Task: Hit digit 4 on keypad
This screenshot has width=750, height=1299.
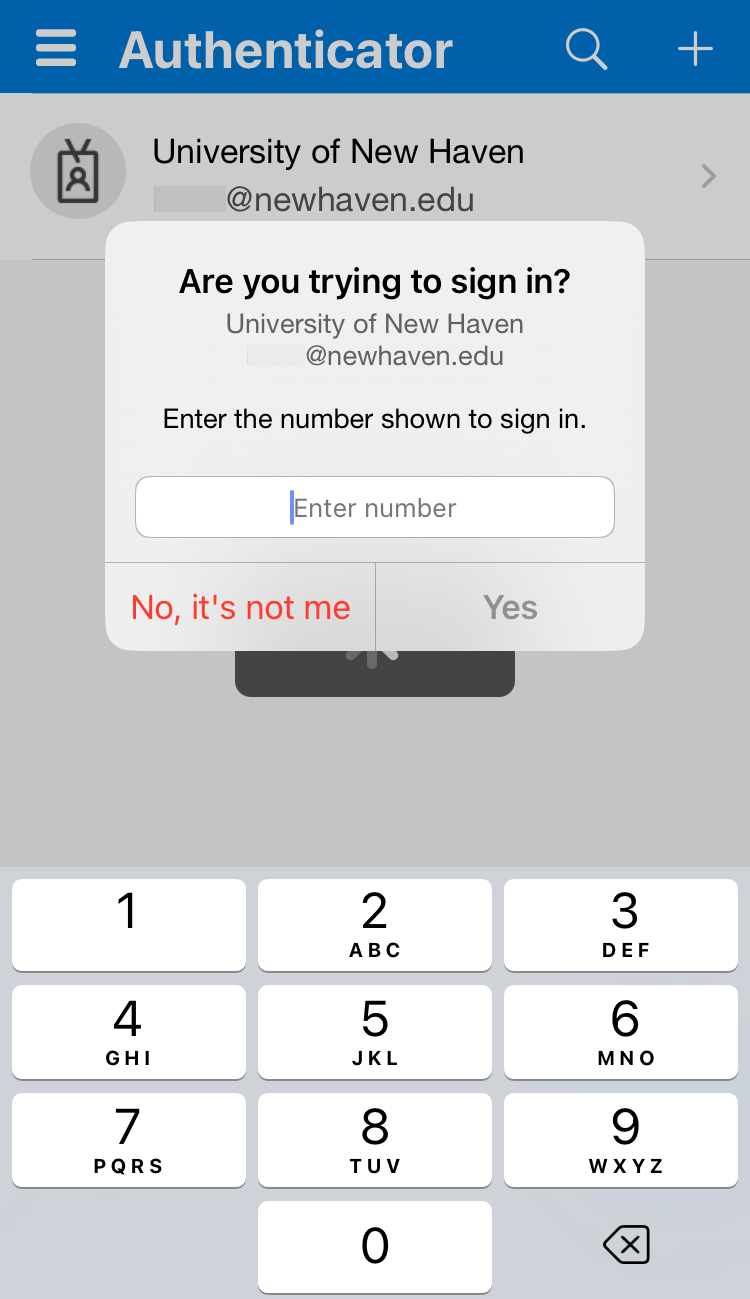Action: pyautogui.click(x=128, y=1031)
